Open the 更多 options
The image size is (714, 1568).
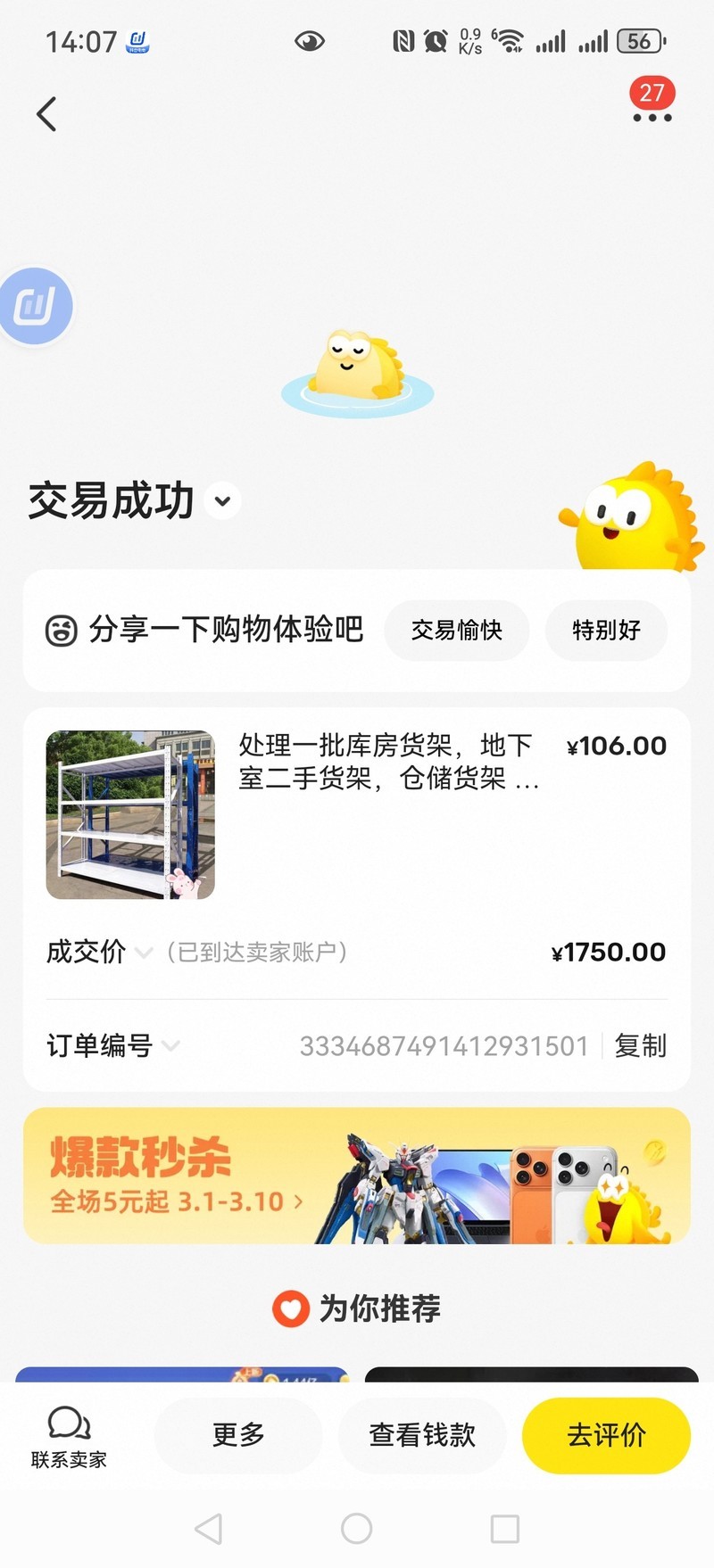238,1435
